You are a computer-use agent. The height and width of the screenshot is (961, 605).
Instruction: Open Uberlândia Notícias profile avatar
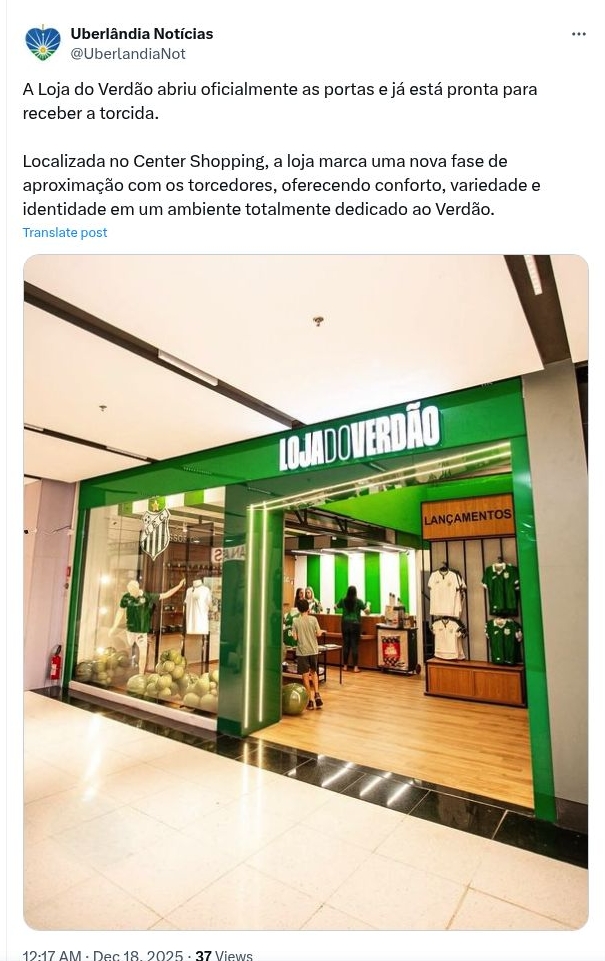(x=42, y=43)
